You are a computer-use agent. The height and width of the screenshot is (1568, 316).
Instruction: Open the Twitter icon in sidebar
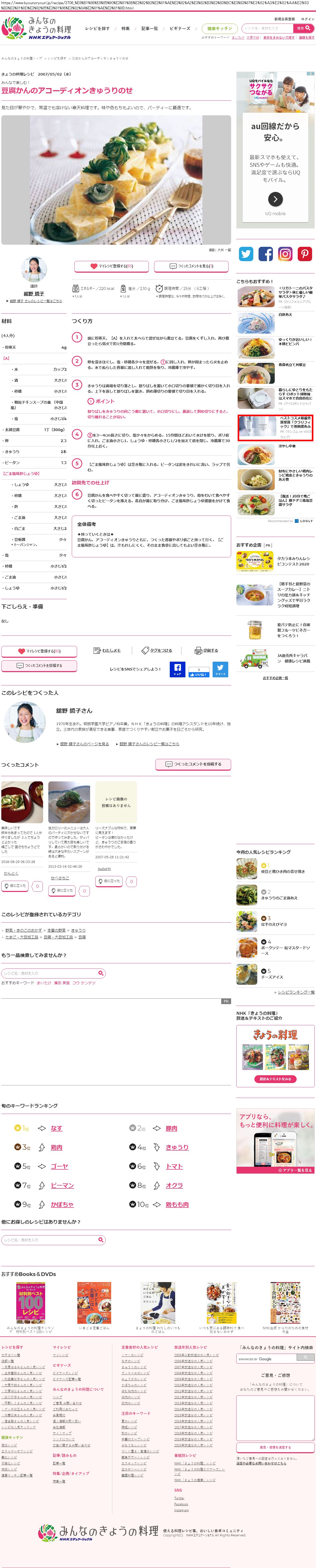coord(246,254)
